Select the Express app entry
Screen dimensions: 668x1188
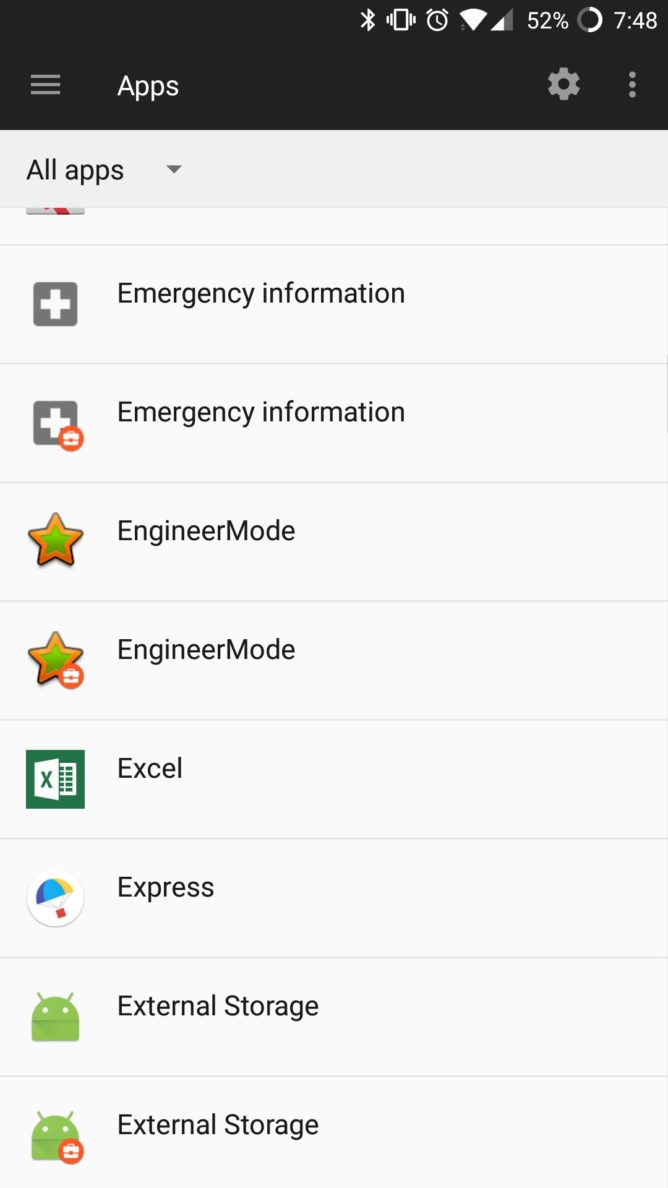pos(334,898)
